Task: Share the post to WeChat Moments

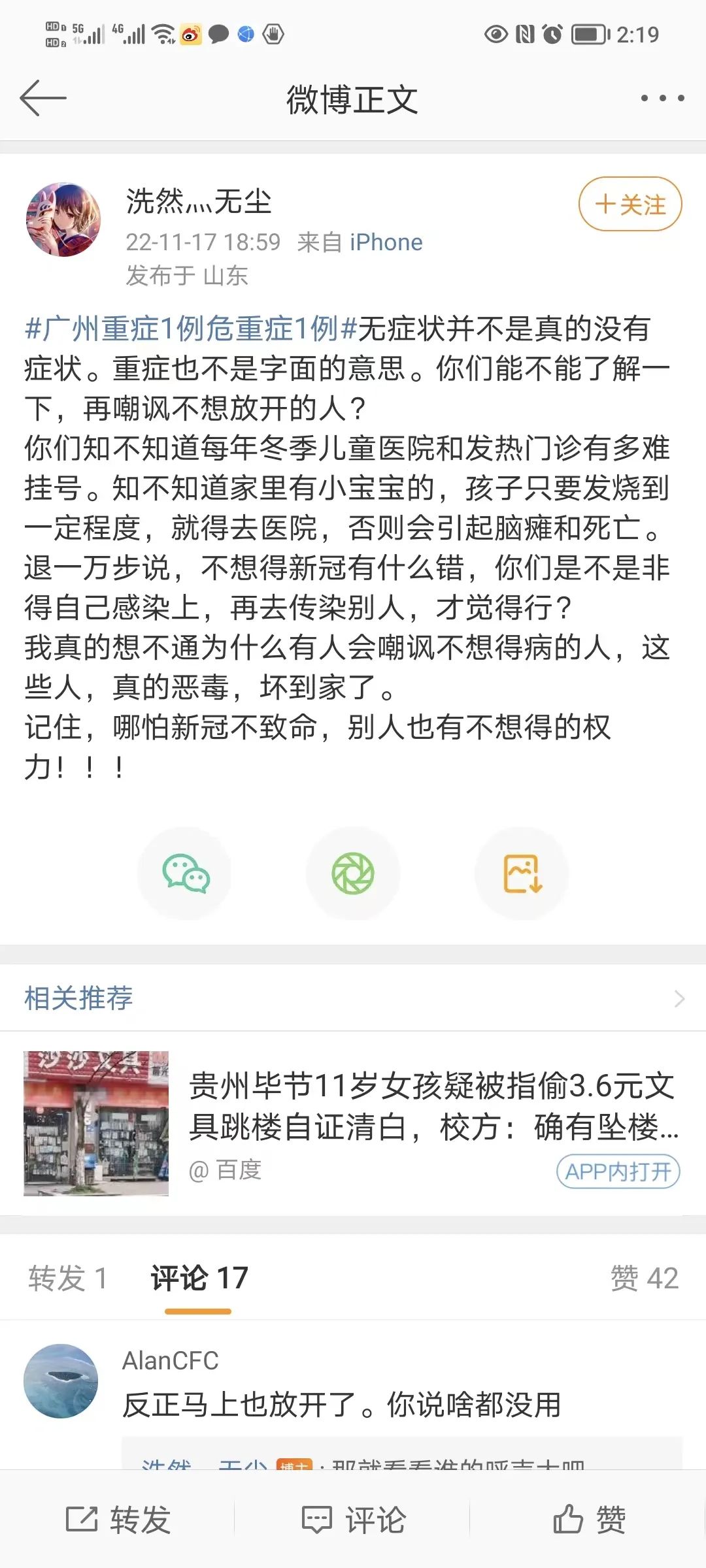Action: 353,874
